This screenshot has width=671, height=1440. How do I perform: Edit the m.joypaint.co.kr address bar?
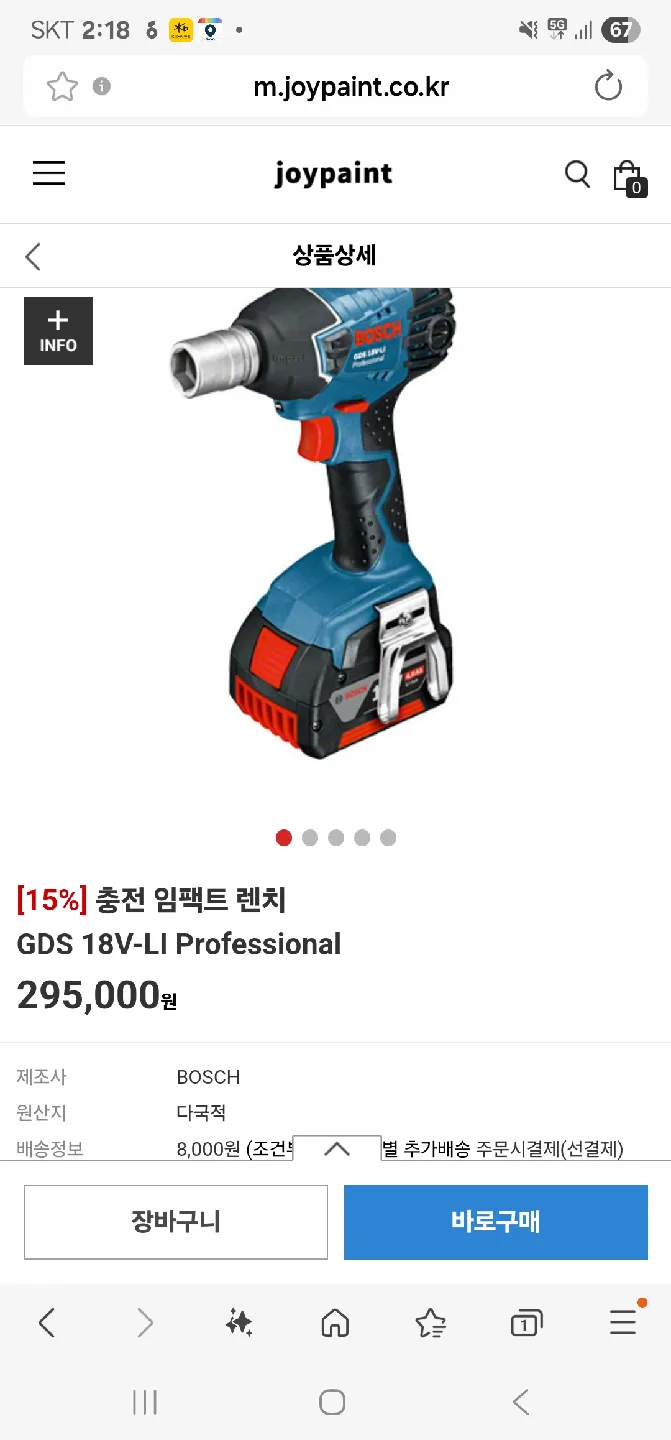click(350, 87)
